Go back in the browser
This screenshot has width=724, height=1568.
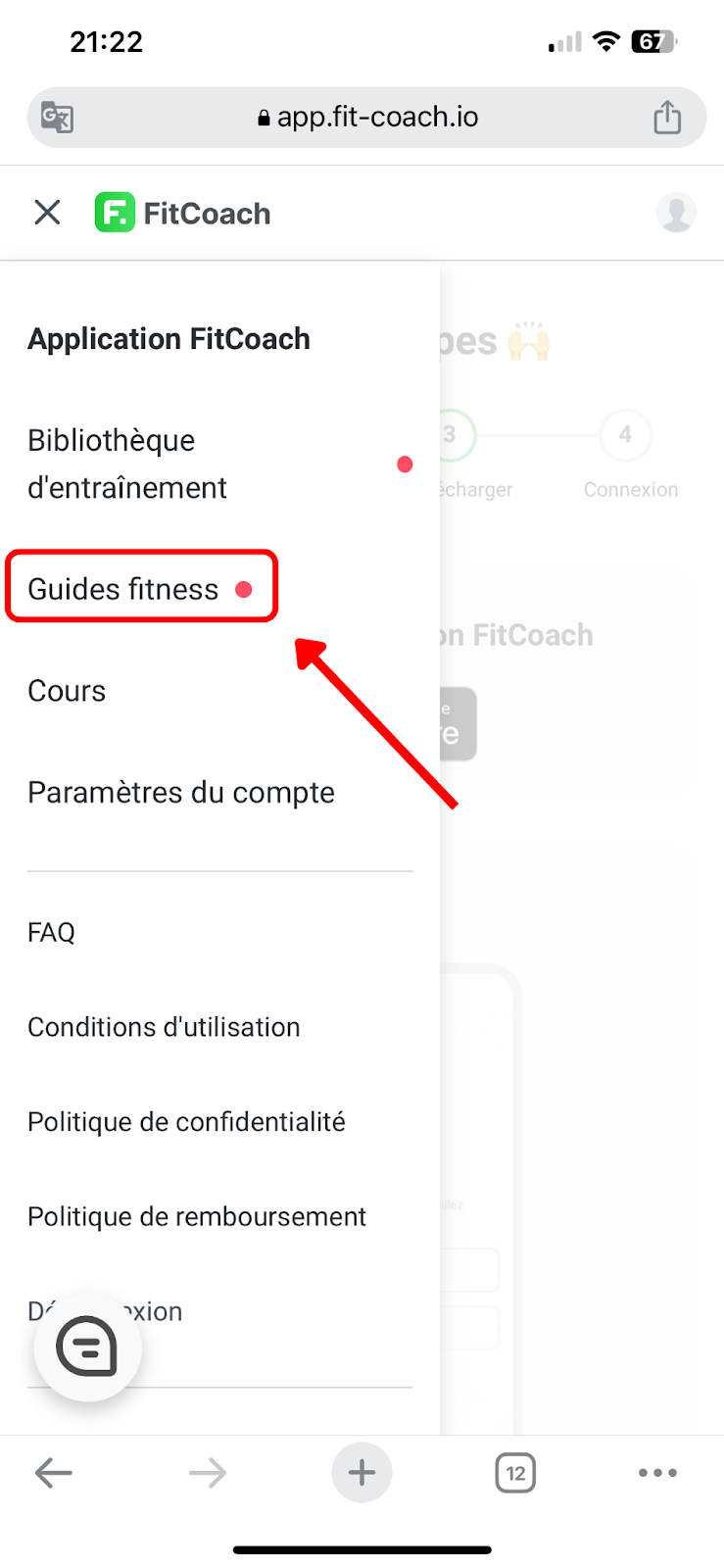(x=54, y=1472)
